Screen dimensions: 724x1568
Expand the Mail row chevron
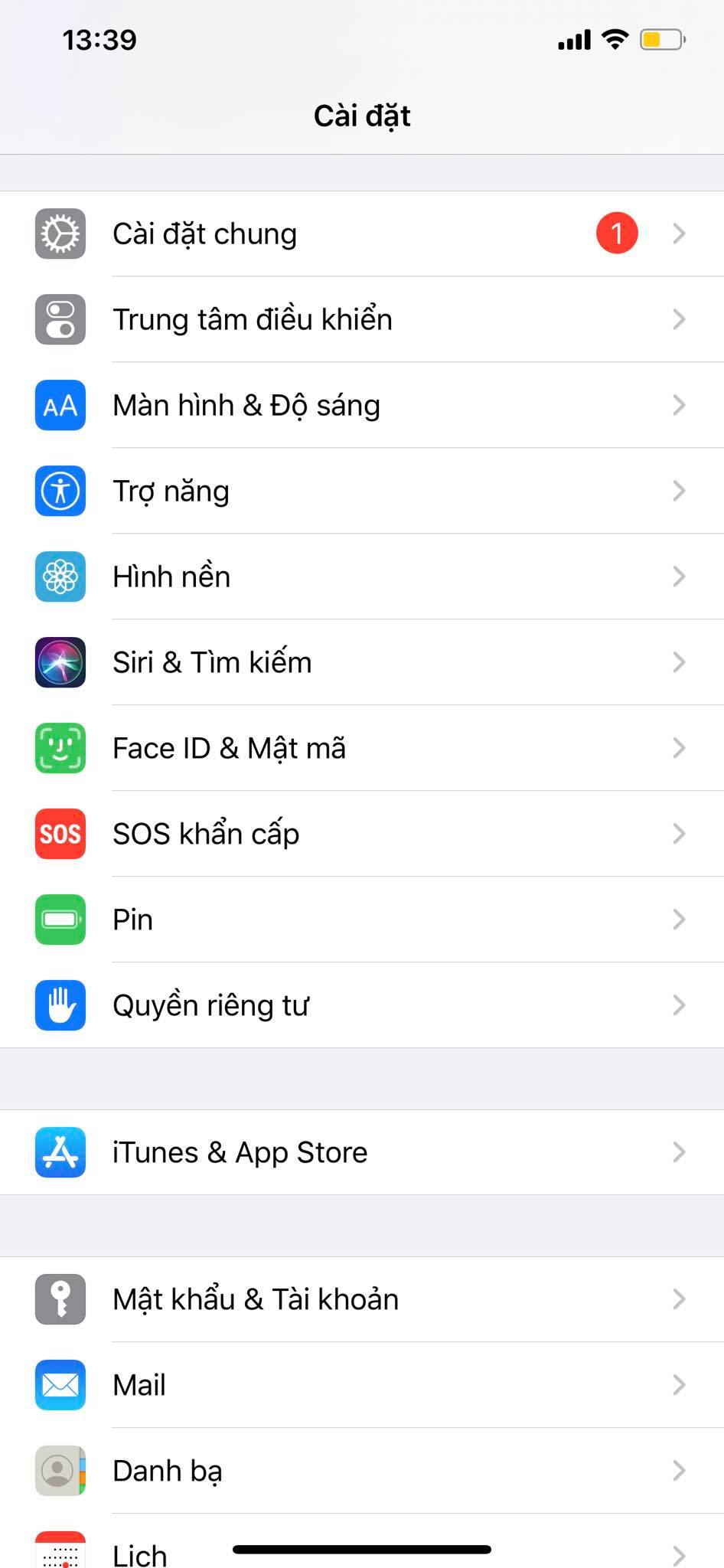(679, 1385)
